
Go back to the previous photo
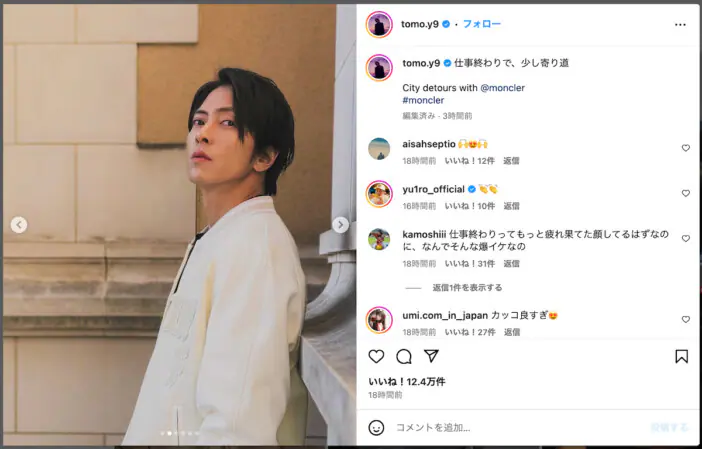[19, 225]
